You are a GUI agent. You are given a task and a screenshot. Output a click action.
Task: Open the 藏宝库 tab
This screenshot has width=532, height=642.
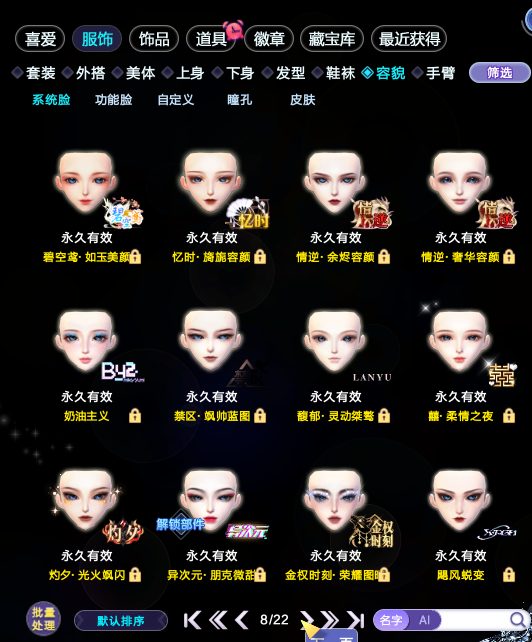(332, 39)
